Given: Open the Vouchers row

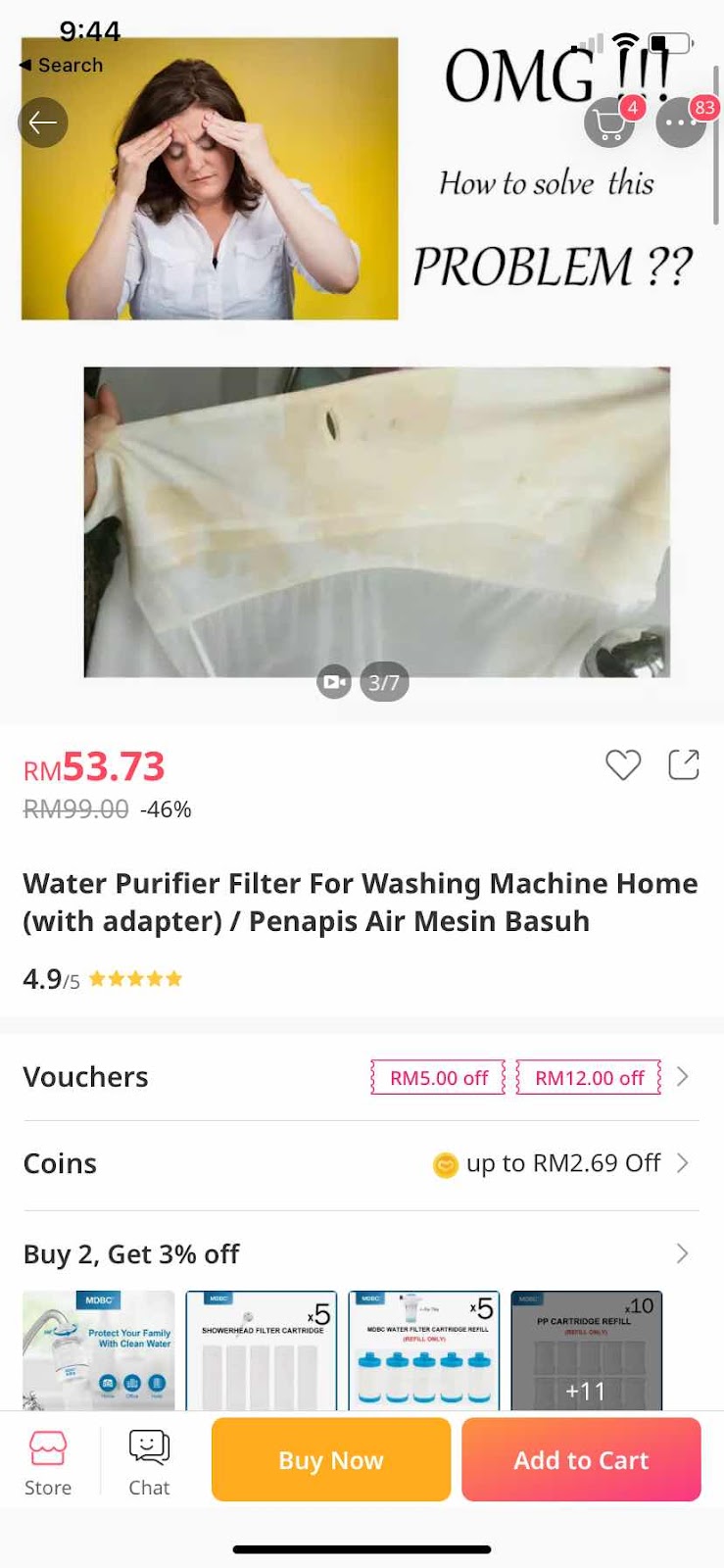Looking at the screenshot, I should [x=361, y=1077].
